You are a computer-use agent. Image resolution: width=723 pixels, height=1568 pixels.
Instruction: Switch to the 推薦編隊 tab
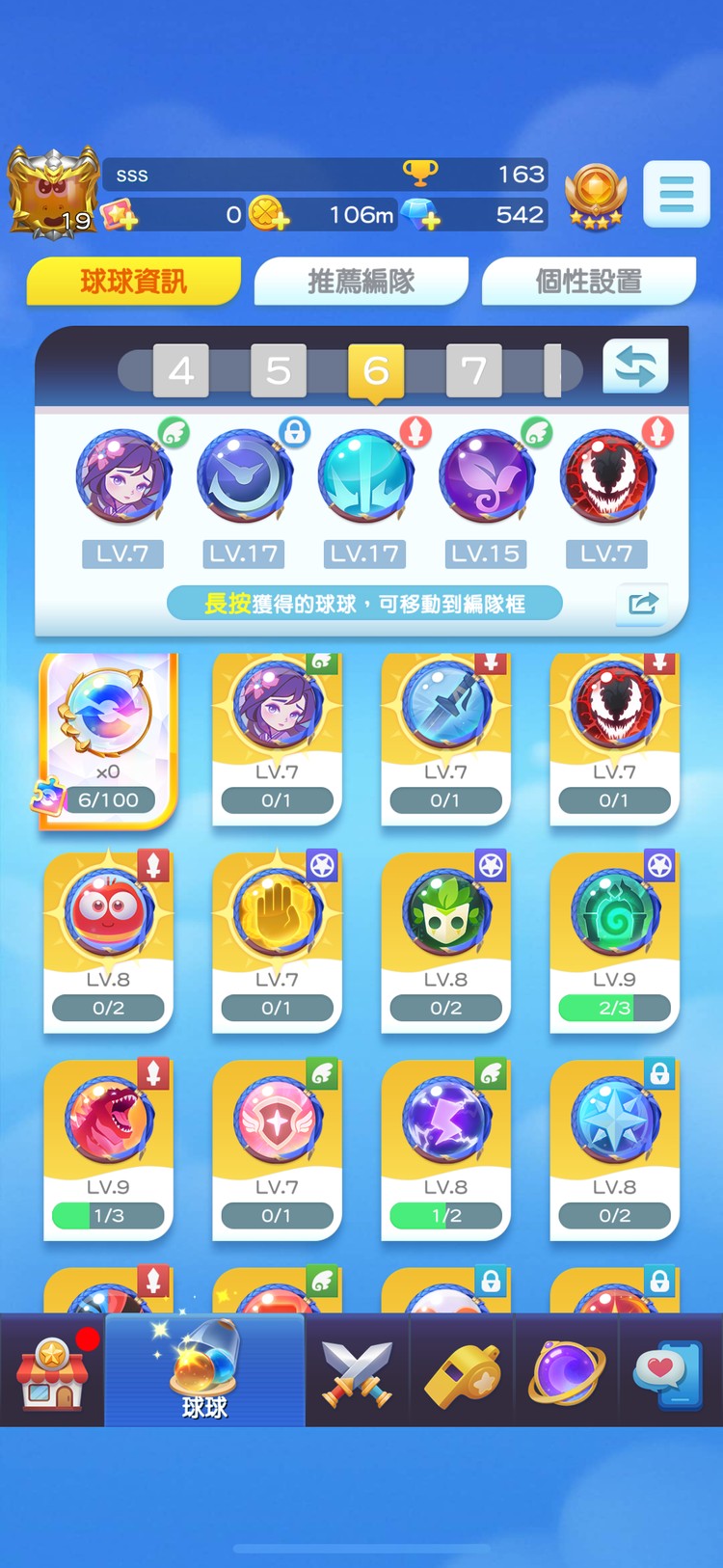point(361,282)
